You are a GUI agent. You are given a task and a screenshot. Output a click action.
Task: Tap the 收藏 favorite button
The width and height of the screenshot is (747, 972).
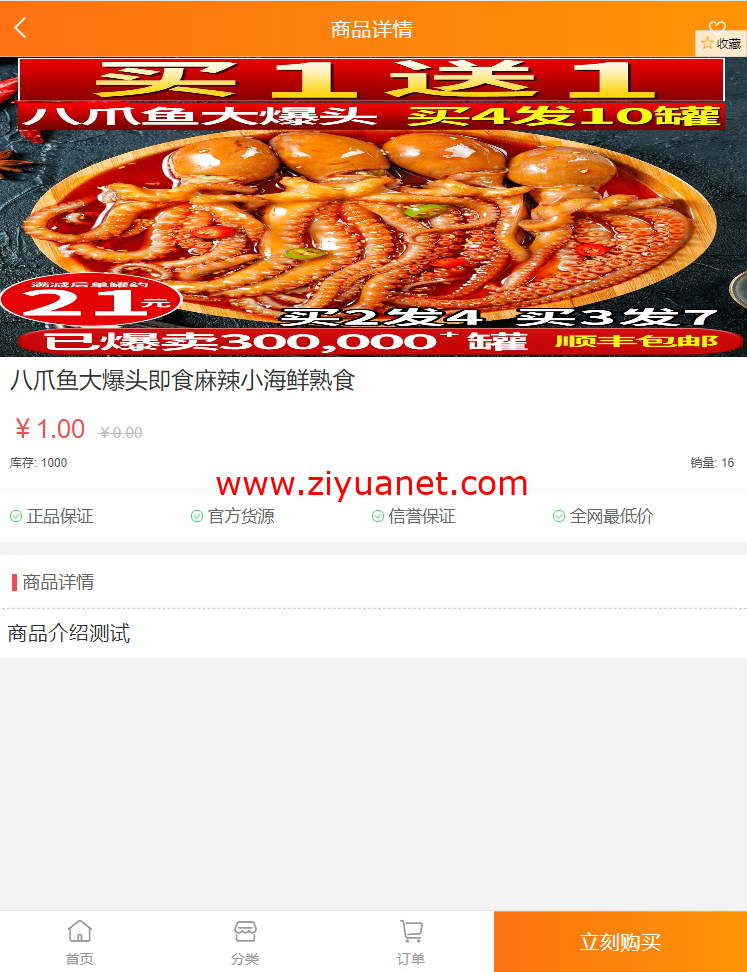[721, 43]
